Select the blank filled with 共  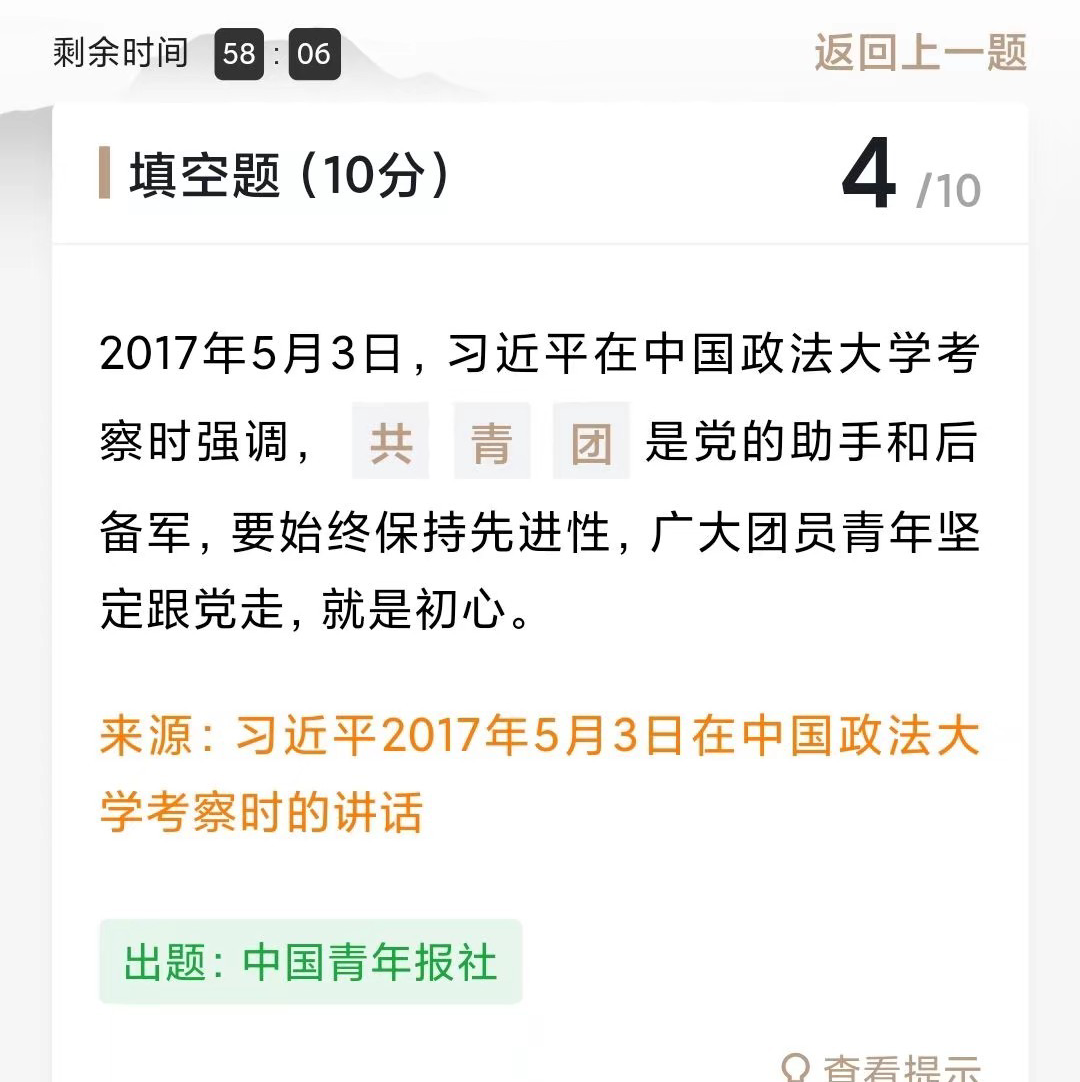coord(391,442)
